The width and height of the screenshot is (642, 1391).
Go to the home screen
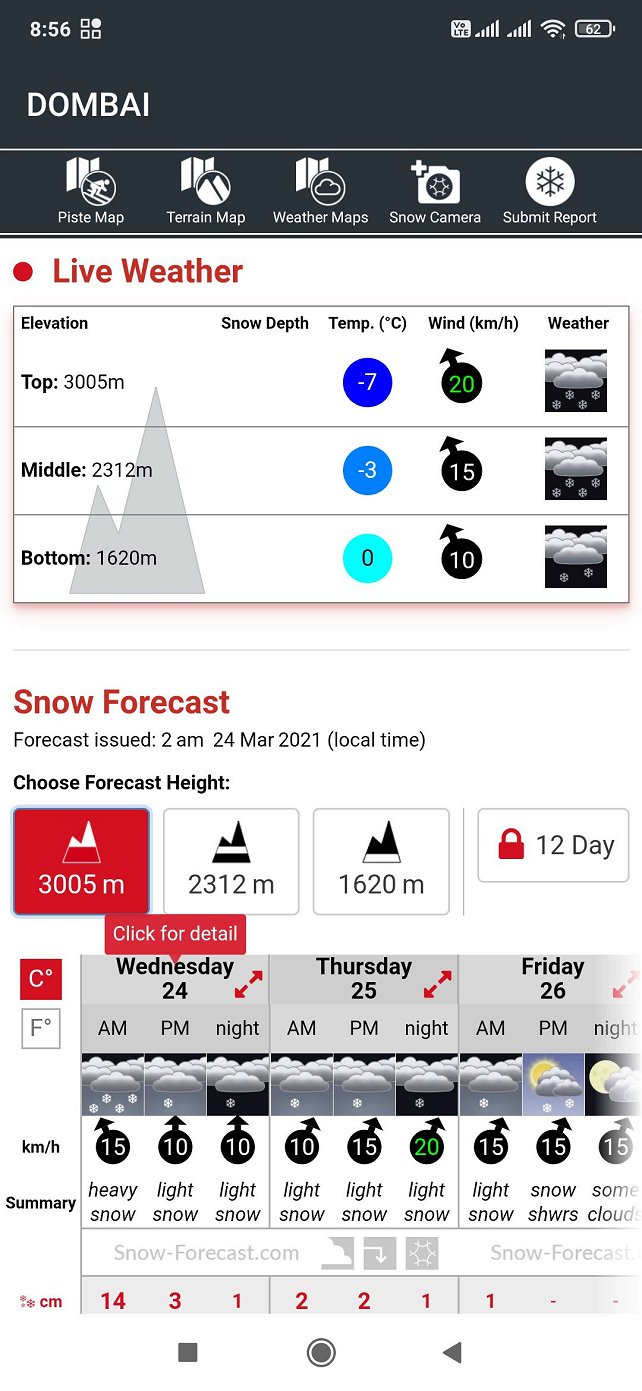click(x=321, y=1353)
